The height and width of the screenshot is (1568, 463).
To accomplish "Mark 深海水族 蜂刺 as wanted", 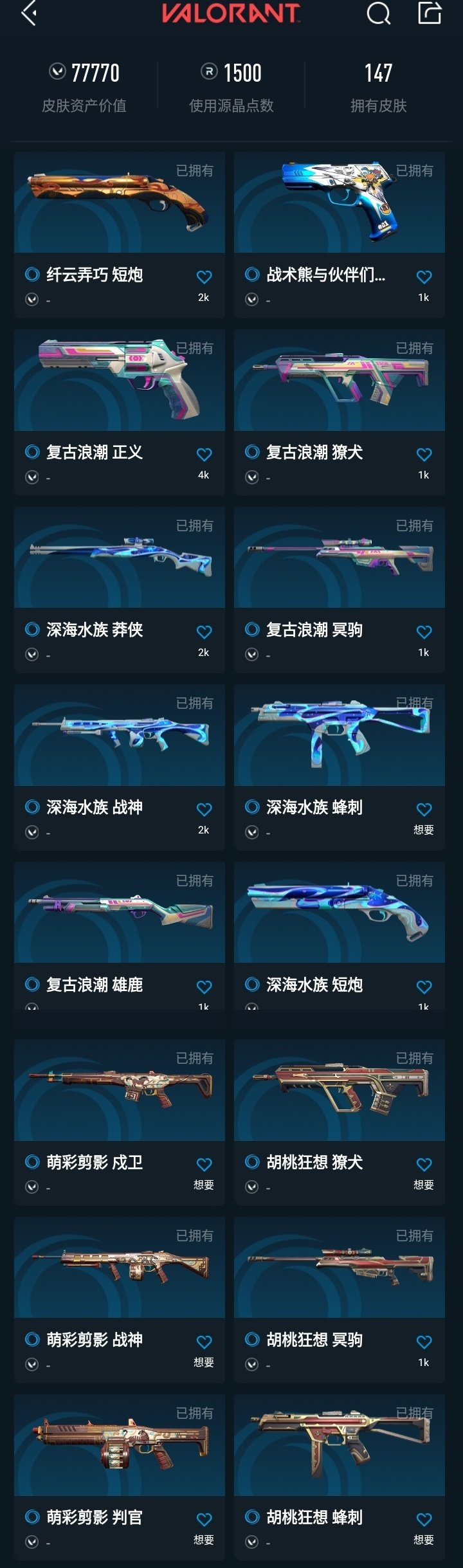I will tap(424, 810).
